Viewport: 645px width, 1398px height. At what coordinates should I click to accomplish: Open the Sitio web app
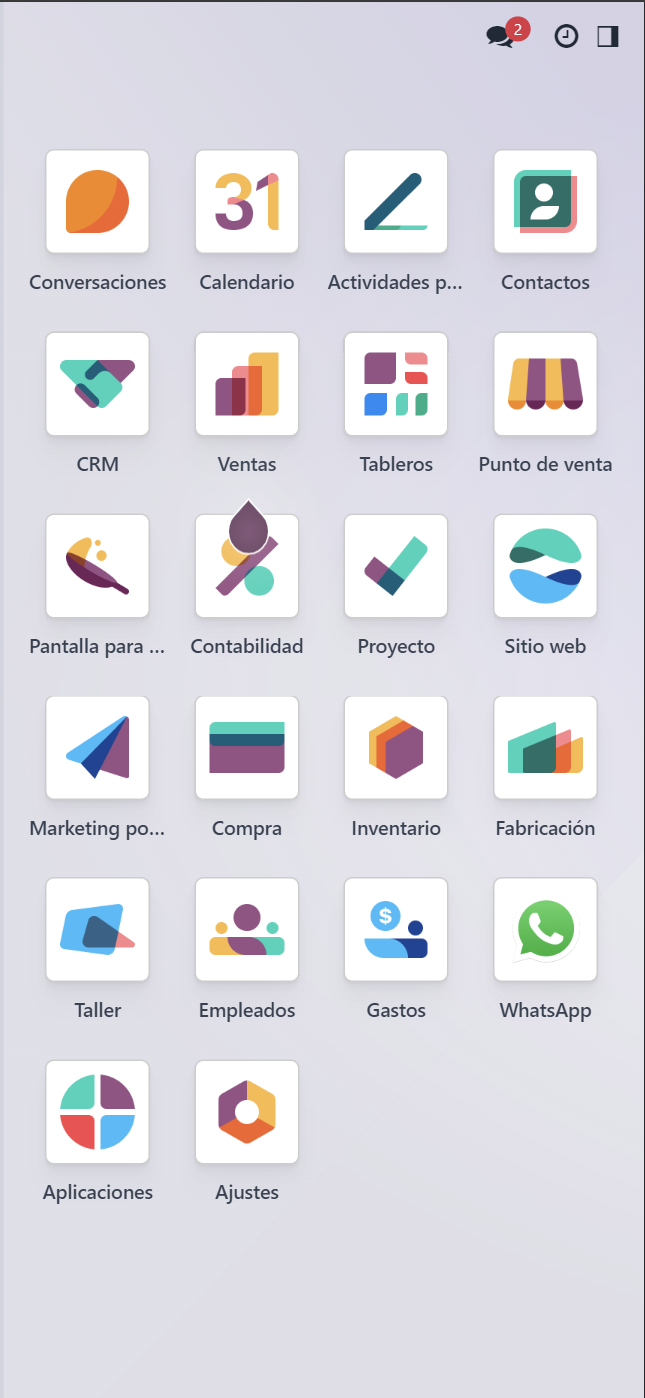point(545,566)
